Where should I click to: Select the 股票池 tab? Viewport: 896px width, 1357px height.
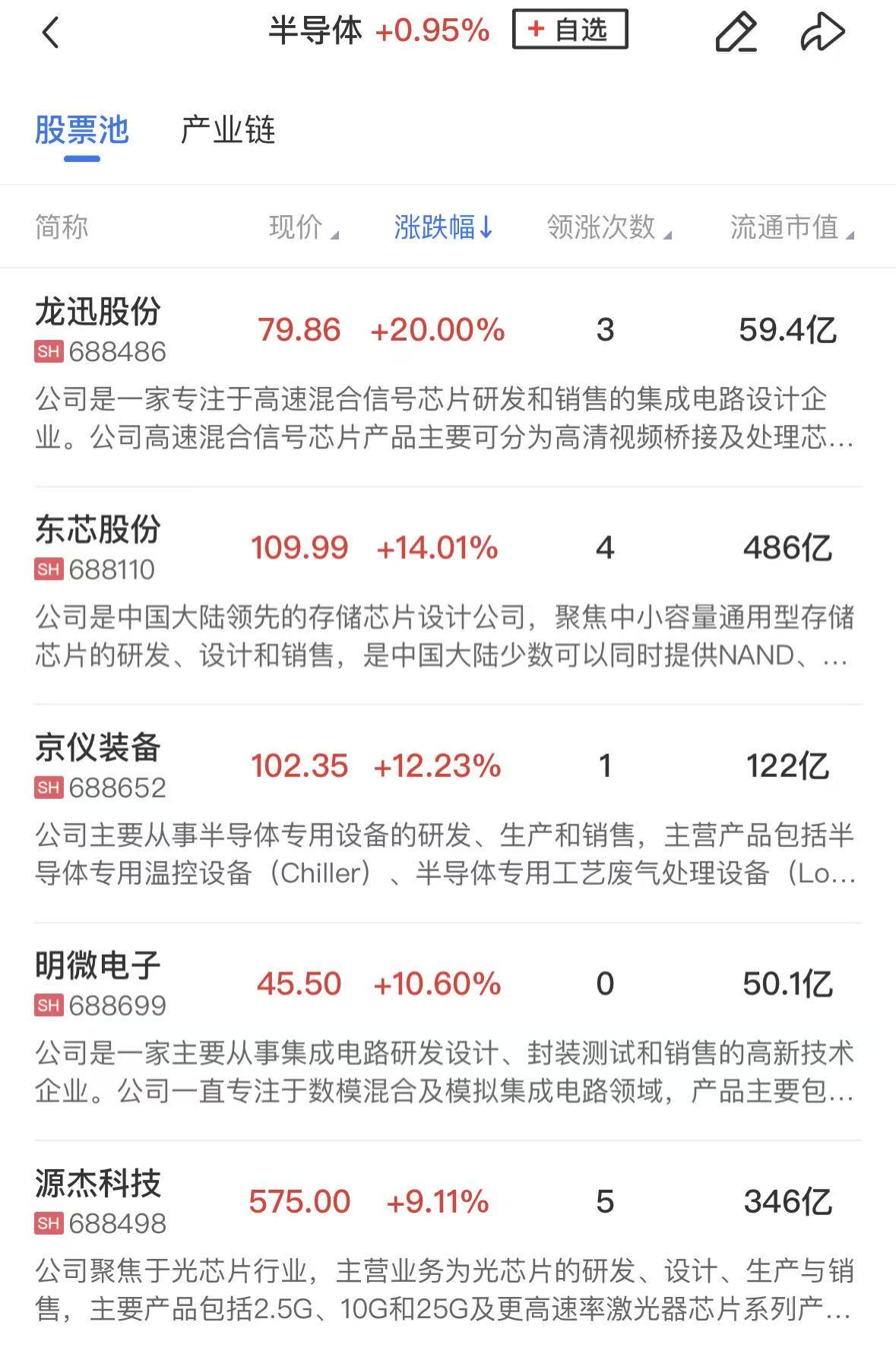(82, 131)
